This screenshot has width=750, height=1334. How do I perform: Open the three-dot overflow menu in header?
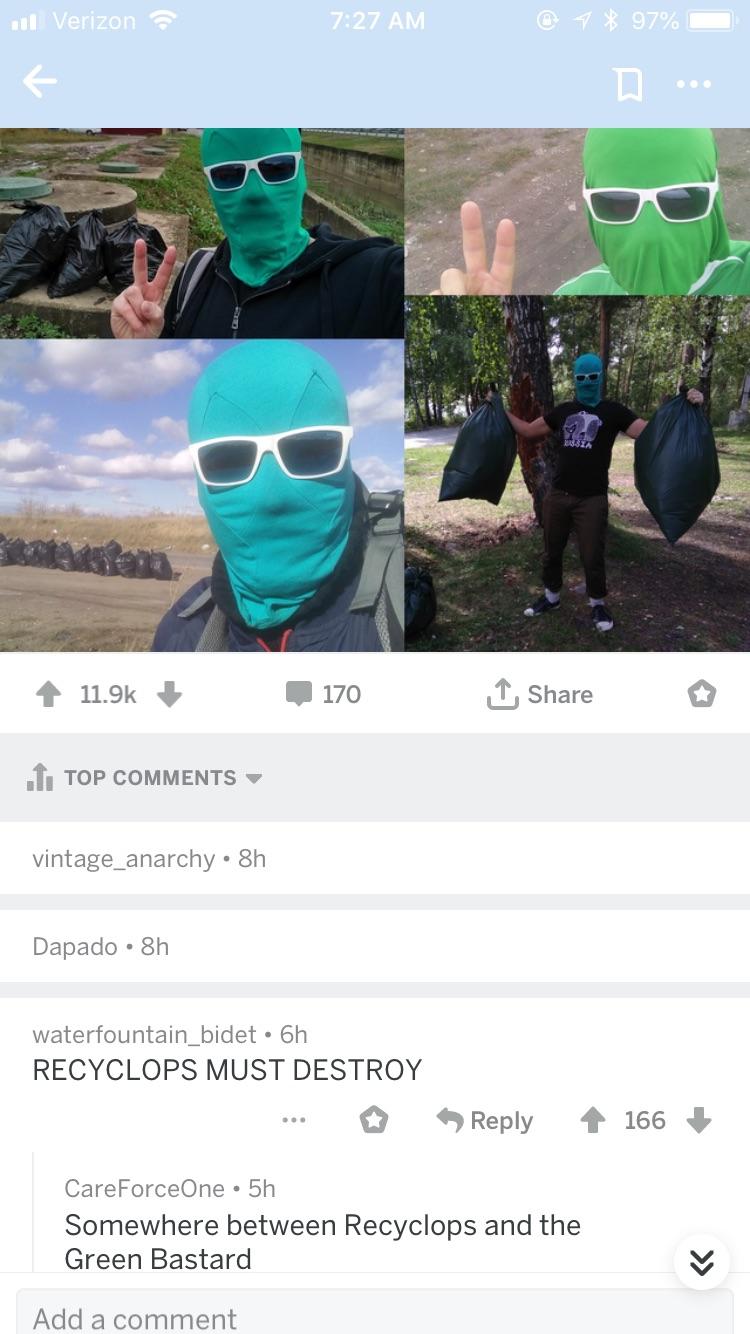694,84
